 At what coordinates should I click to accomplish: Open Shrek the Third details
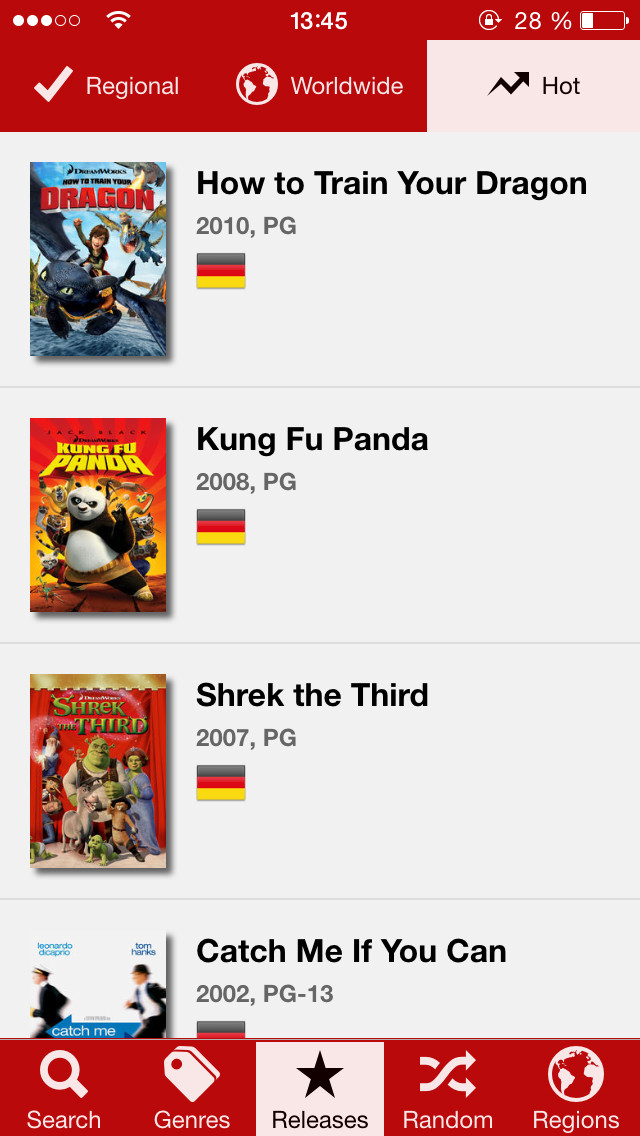(x=312, y=696)
